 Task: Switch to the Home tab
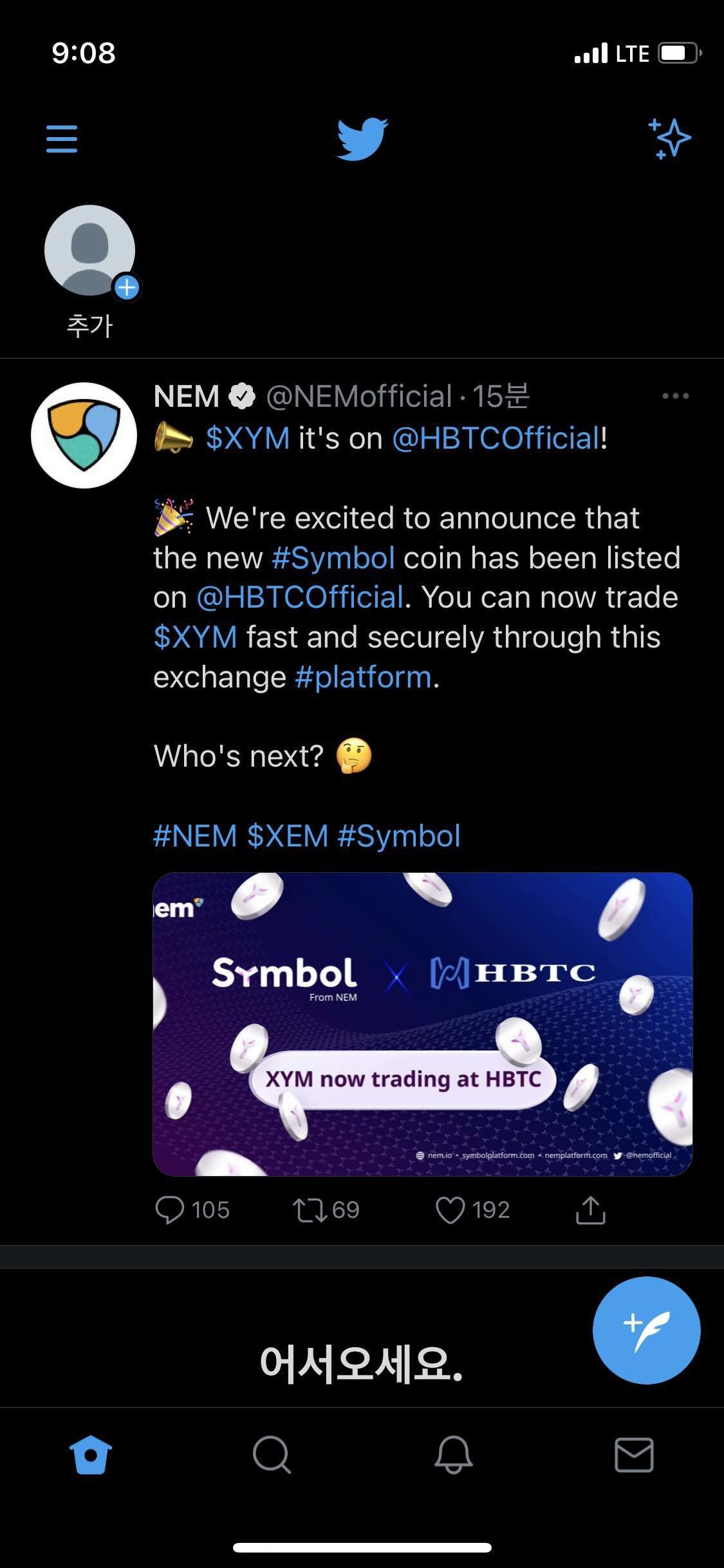90,1455
